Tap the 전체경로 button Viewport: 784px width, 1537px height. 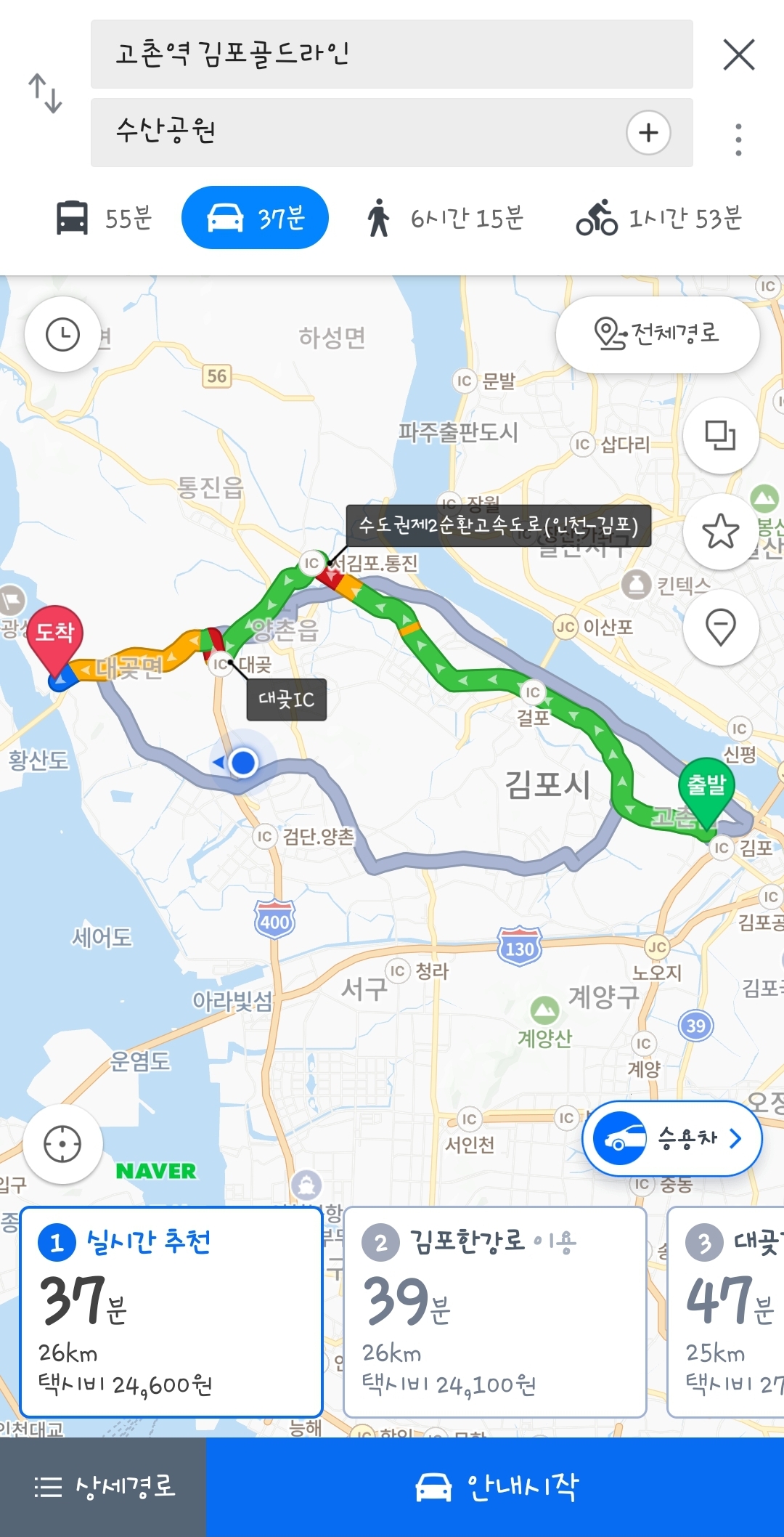tap(658, 334)
